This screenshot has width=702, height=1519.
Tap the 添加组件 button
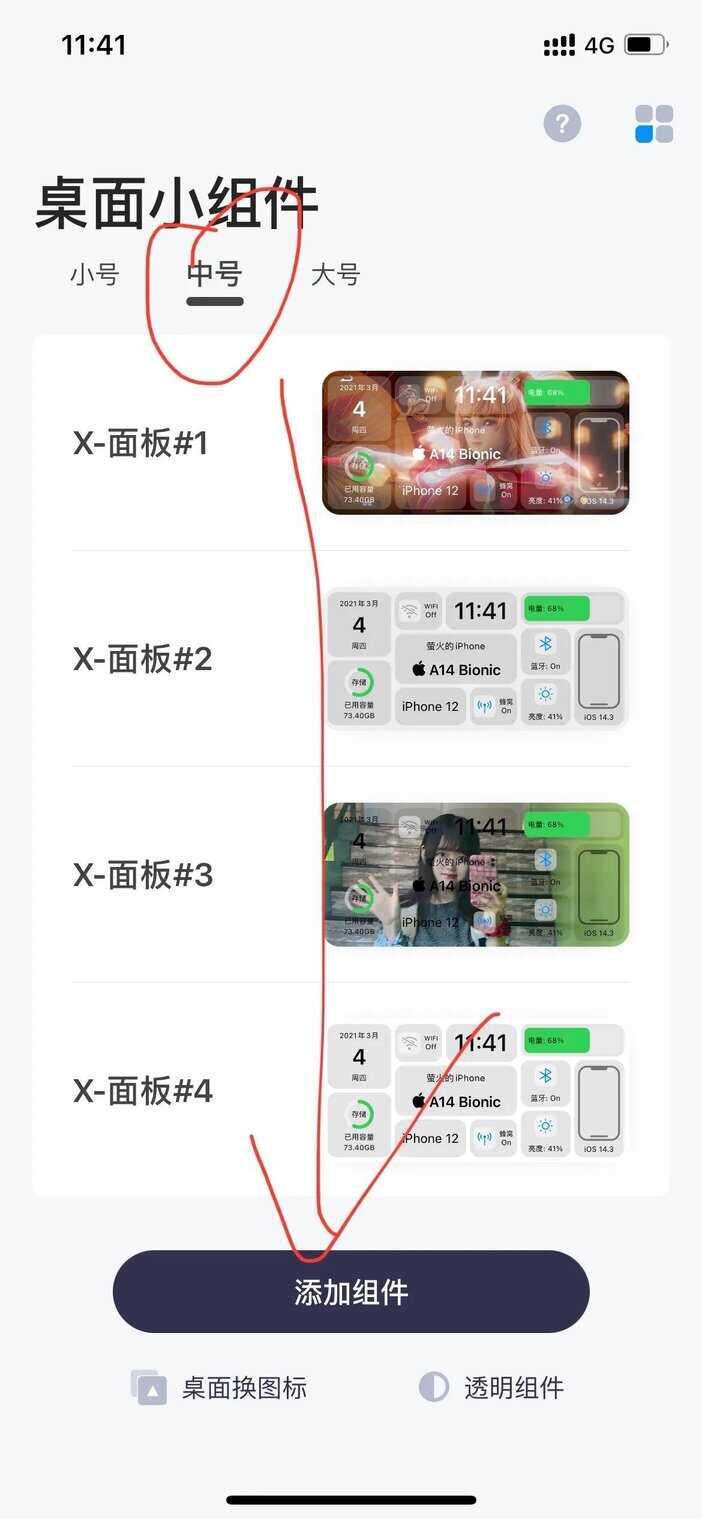pos(351,1292)
